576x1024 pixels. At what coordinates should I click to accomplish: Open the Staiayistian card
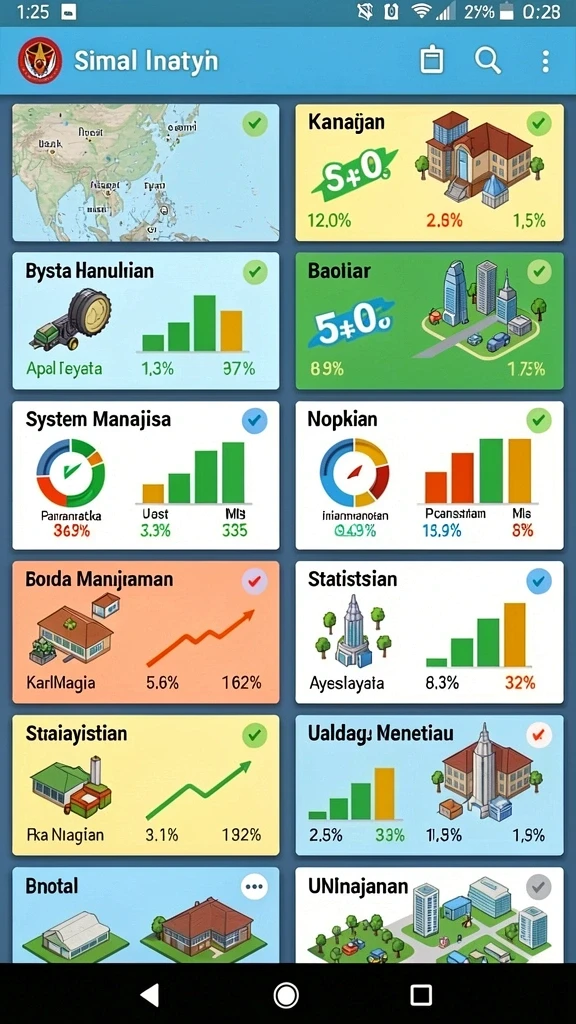(x=146, y=785)
